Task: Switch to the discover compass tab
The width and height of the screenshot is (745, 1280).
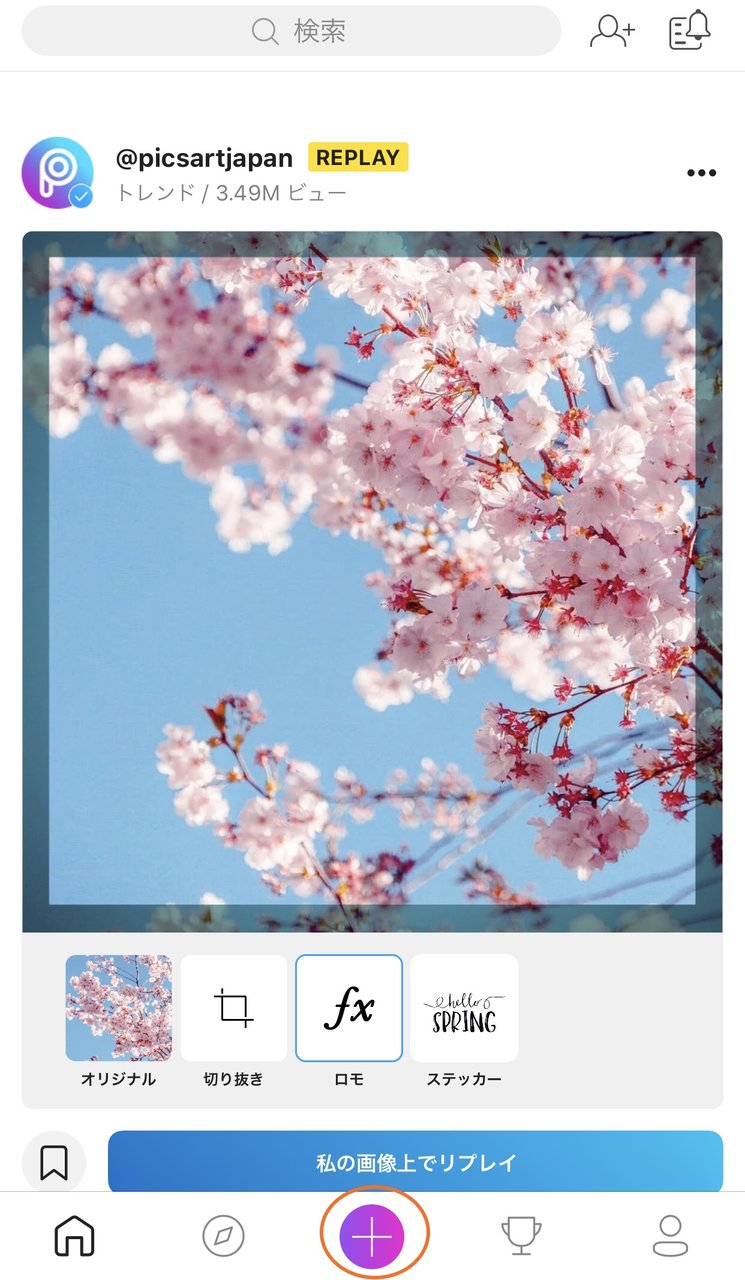Action: 223,1237
